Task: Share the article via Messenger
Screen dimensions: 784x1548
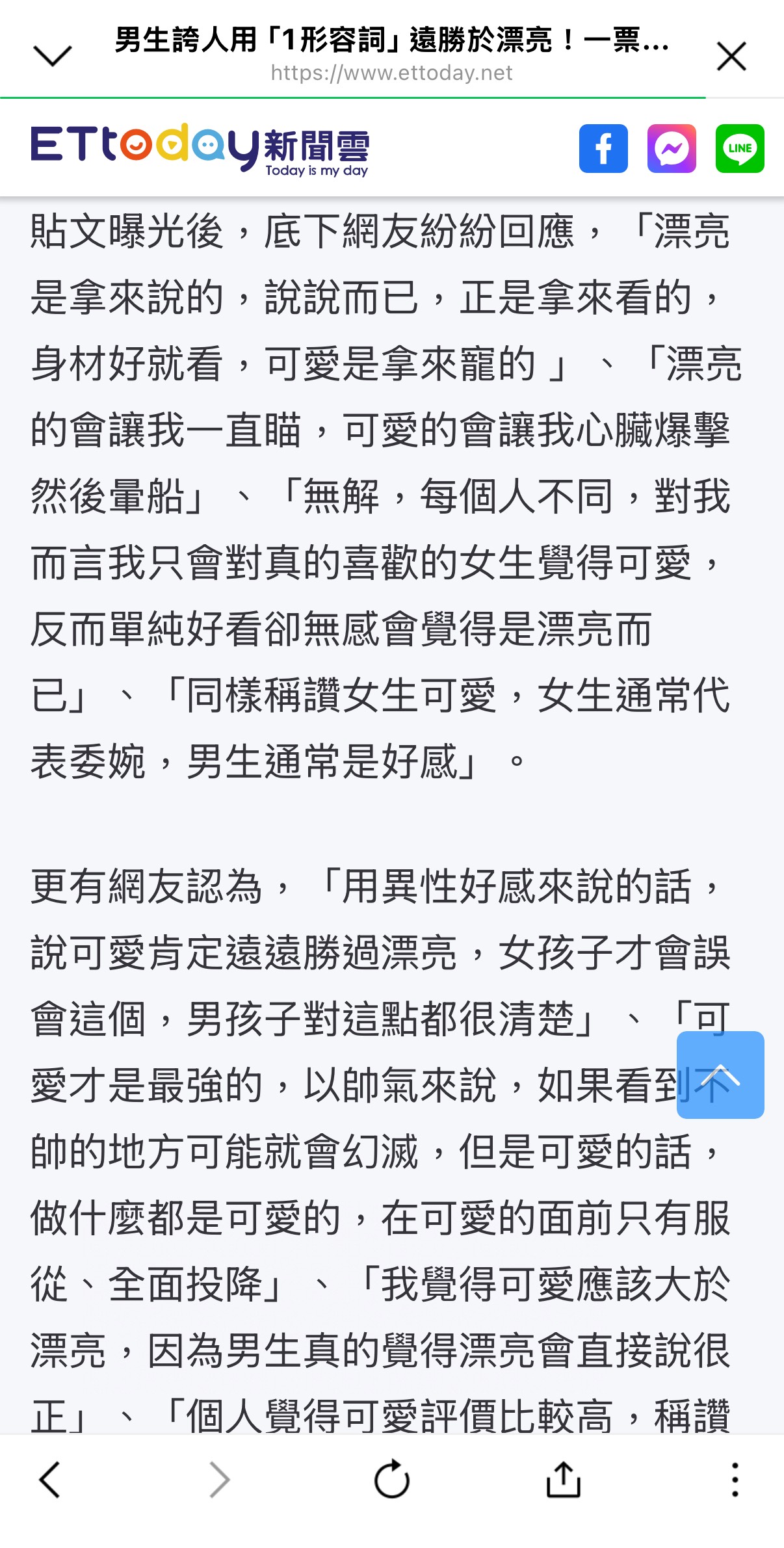Action: (672, 148)
